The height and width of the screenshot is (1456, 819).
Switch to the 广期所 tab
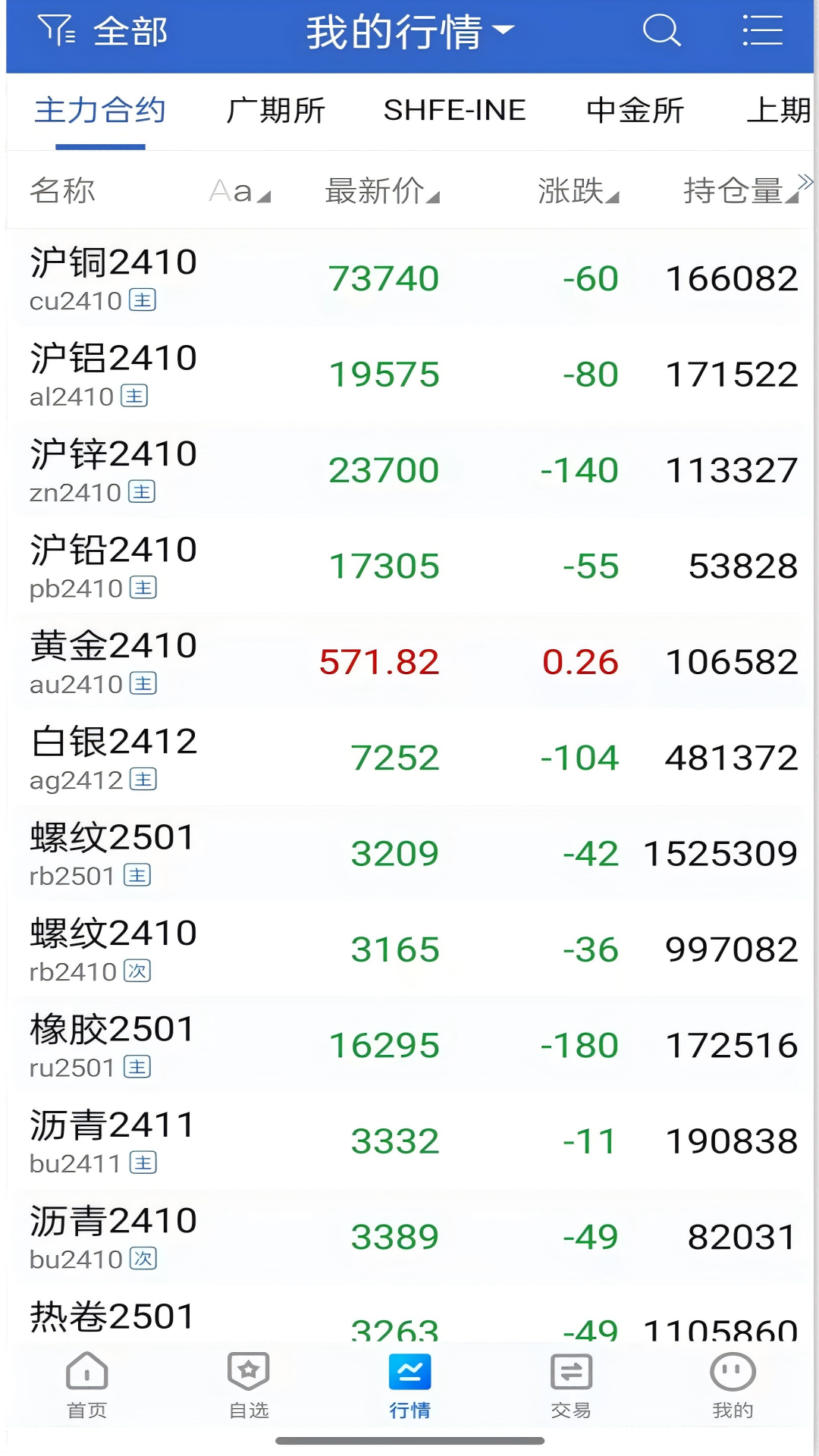coord(275,111)
